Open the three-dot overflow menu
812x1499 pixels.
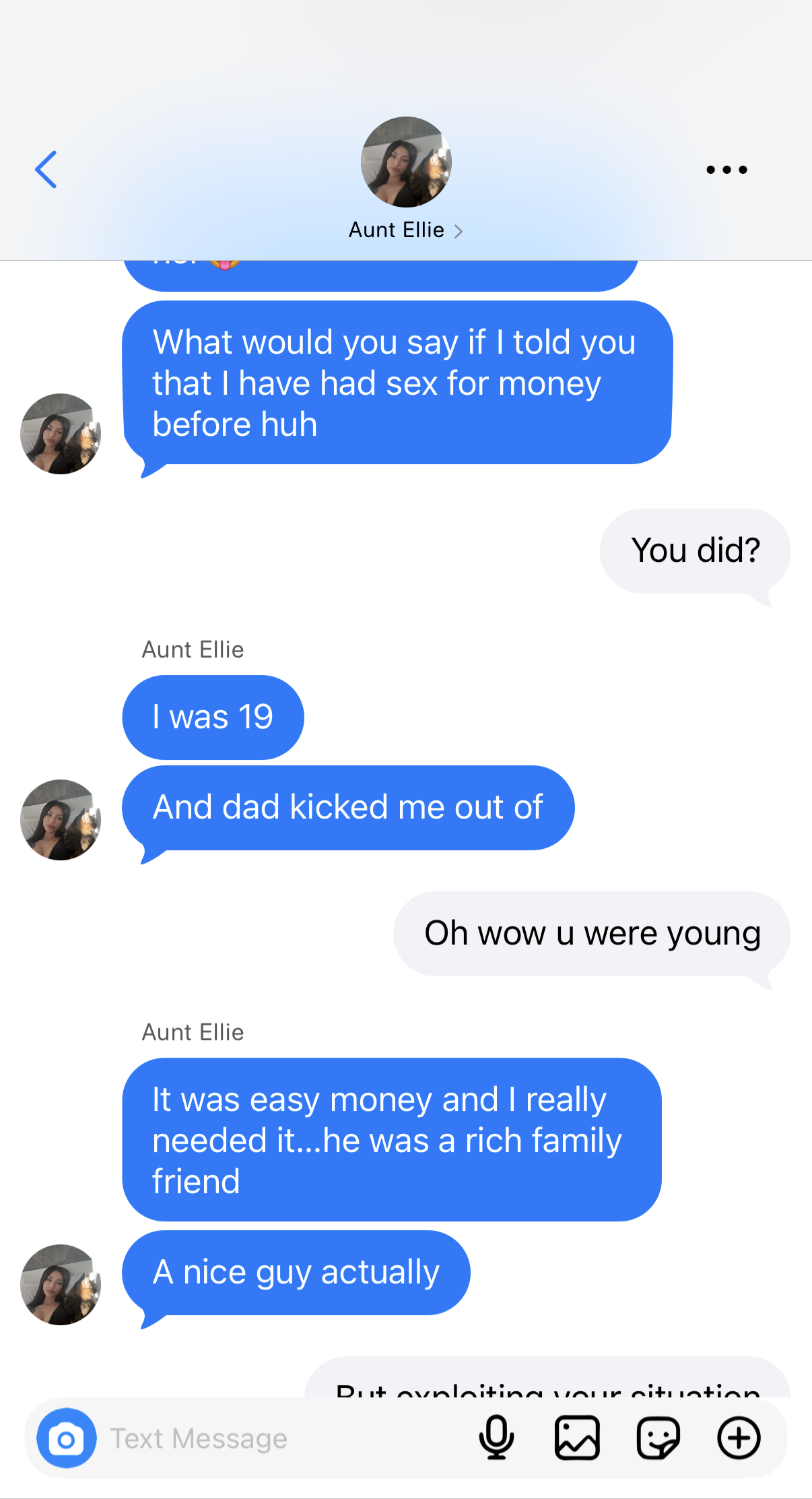(x=726, y=170)
